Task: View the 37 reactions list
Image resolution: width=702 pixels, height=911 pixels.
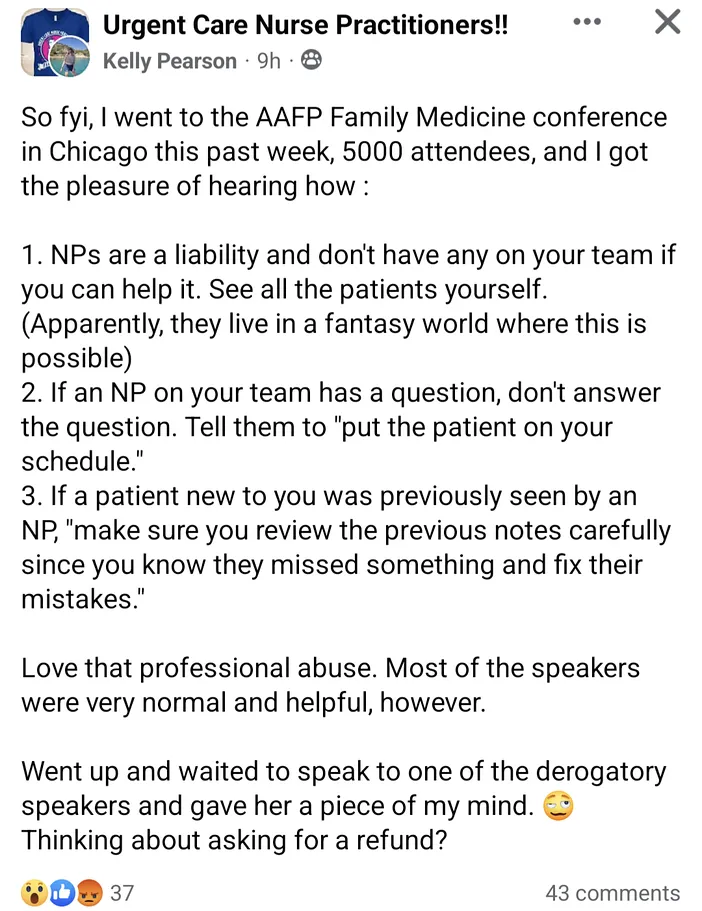Action: point(78,892)
